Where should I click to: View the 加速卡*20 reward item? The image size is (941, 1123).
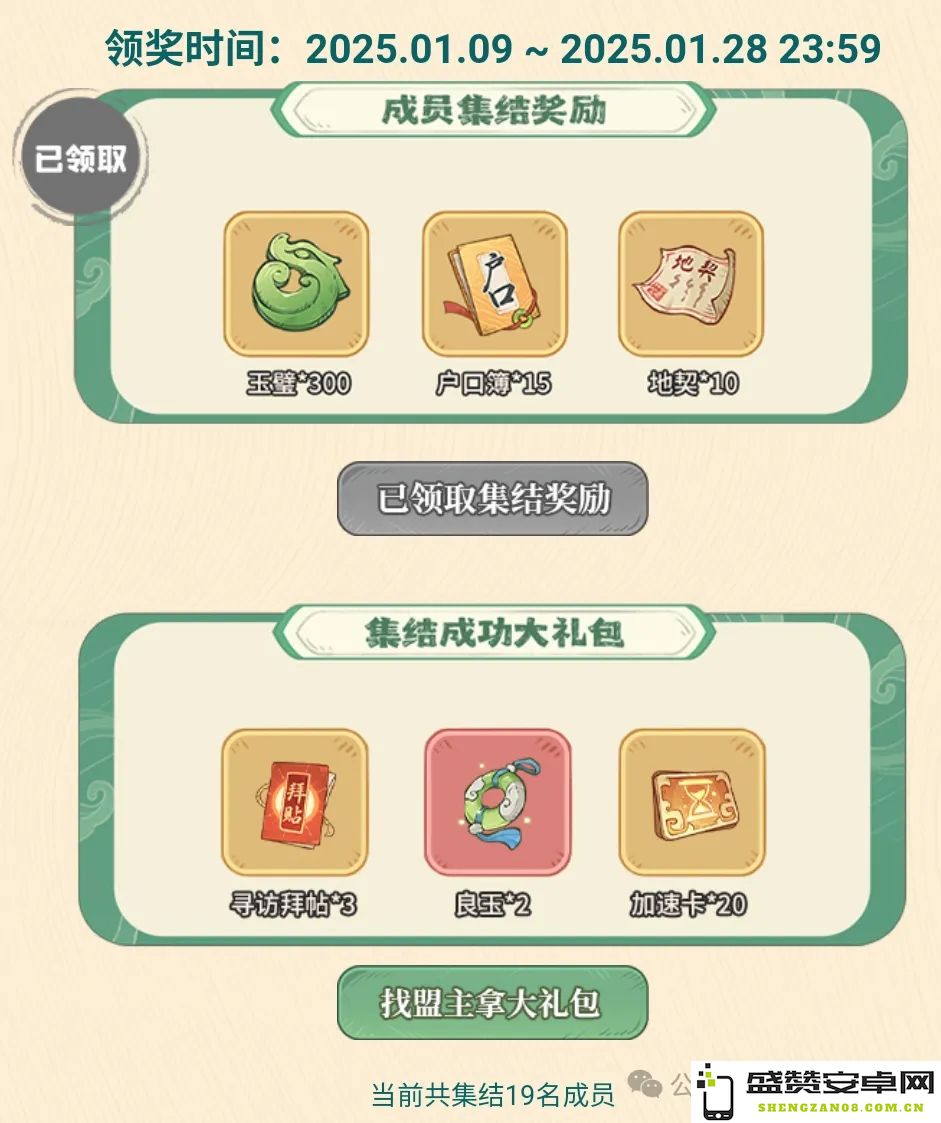click(692, 802)
